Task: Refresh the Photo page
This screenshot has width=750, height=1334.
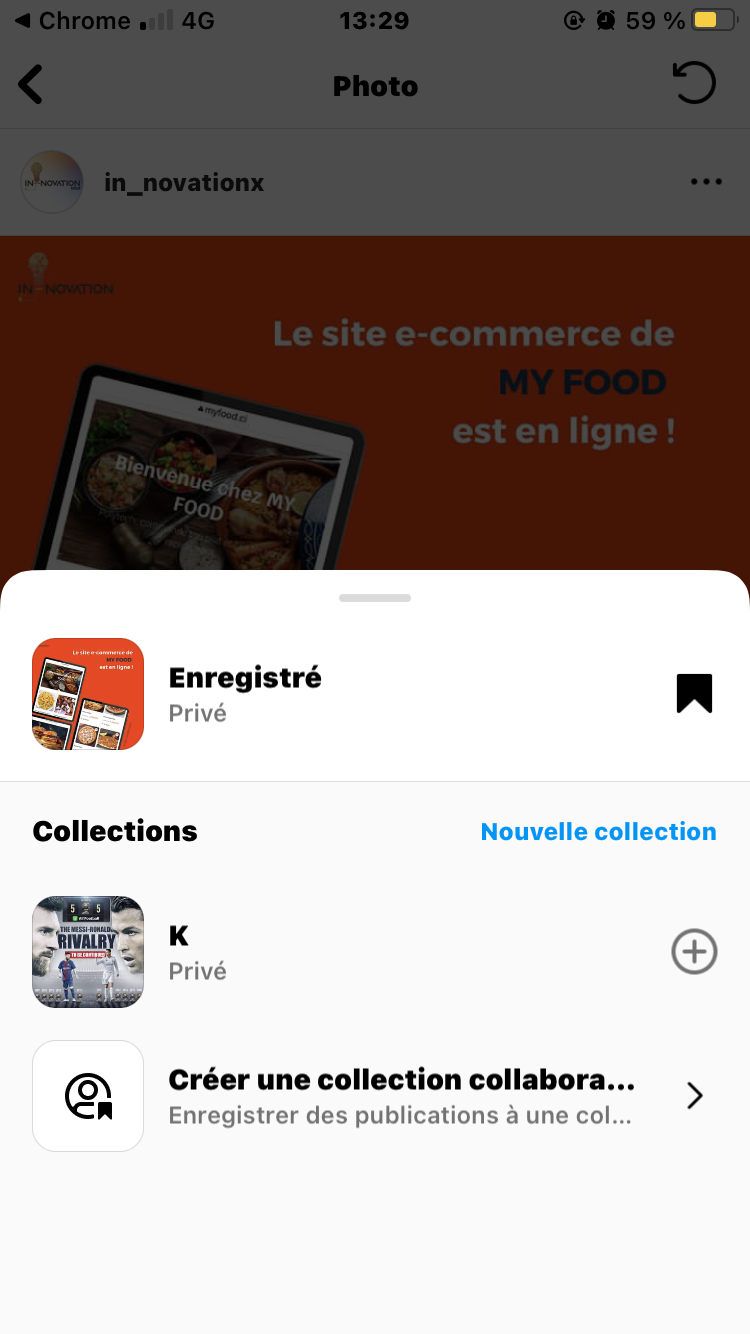Action: 695,84
